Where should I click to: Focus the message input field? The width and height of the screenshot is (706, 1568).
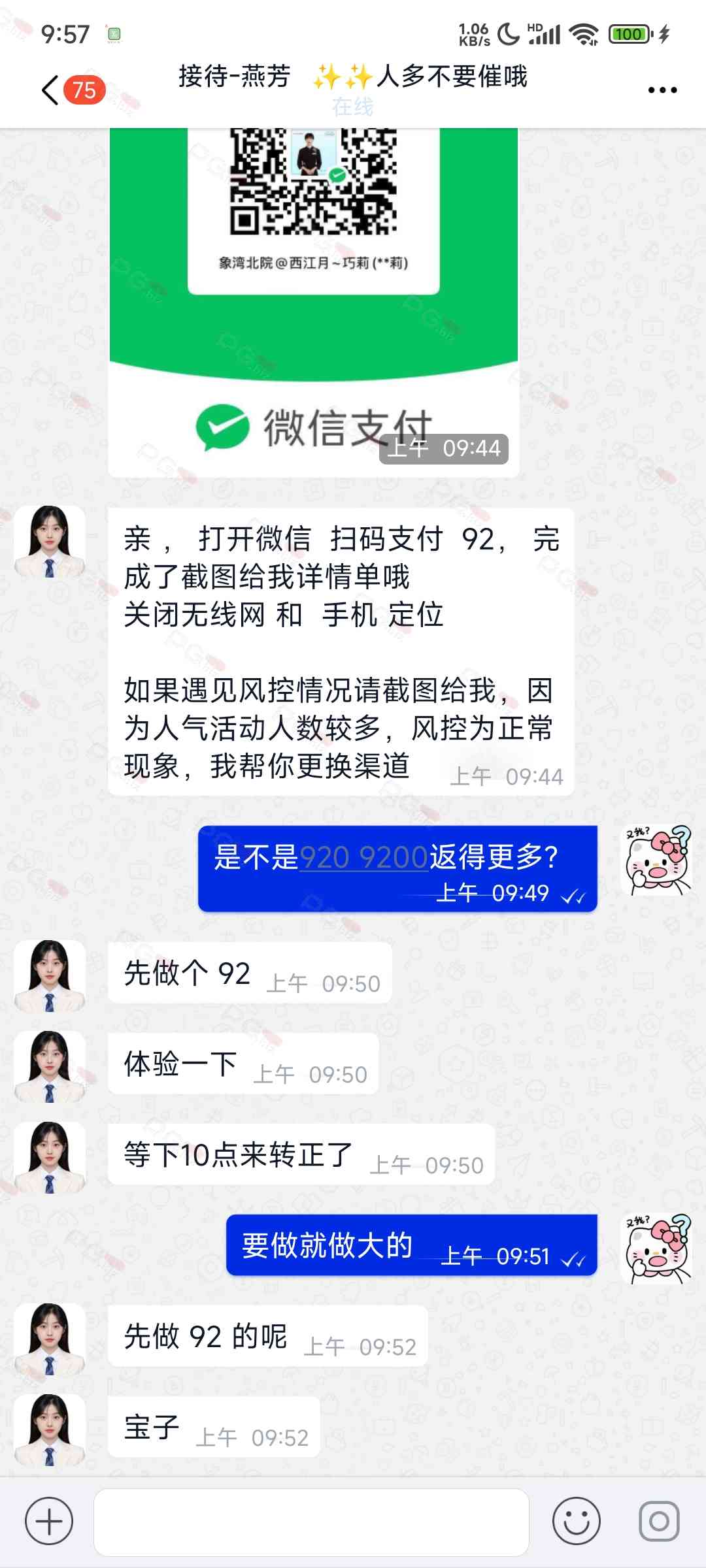[x=311, y=1522]
